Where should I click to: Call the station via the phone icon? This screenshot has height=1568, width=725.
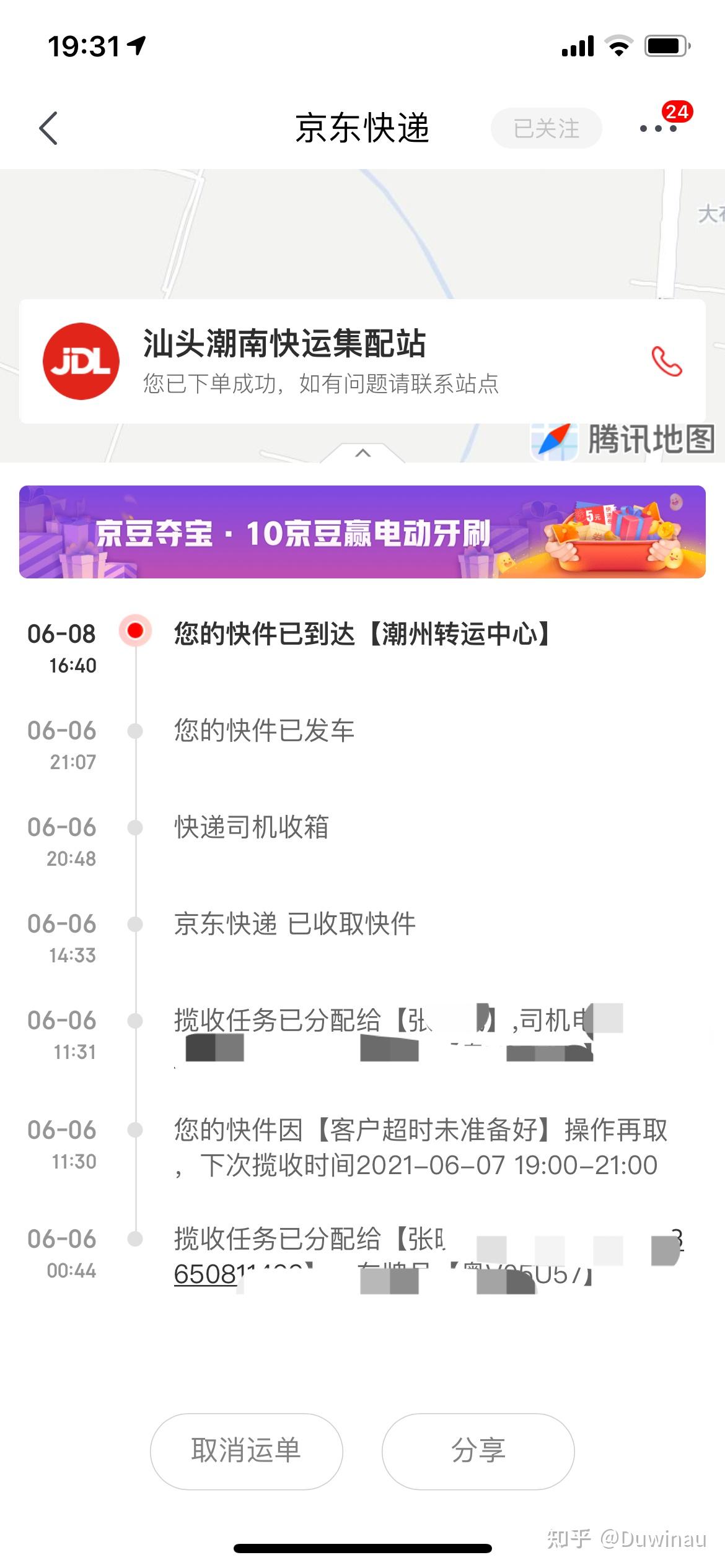coord(667,360)
